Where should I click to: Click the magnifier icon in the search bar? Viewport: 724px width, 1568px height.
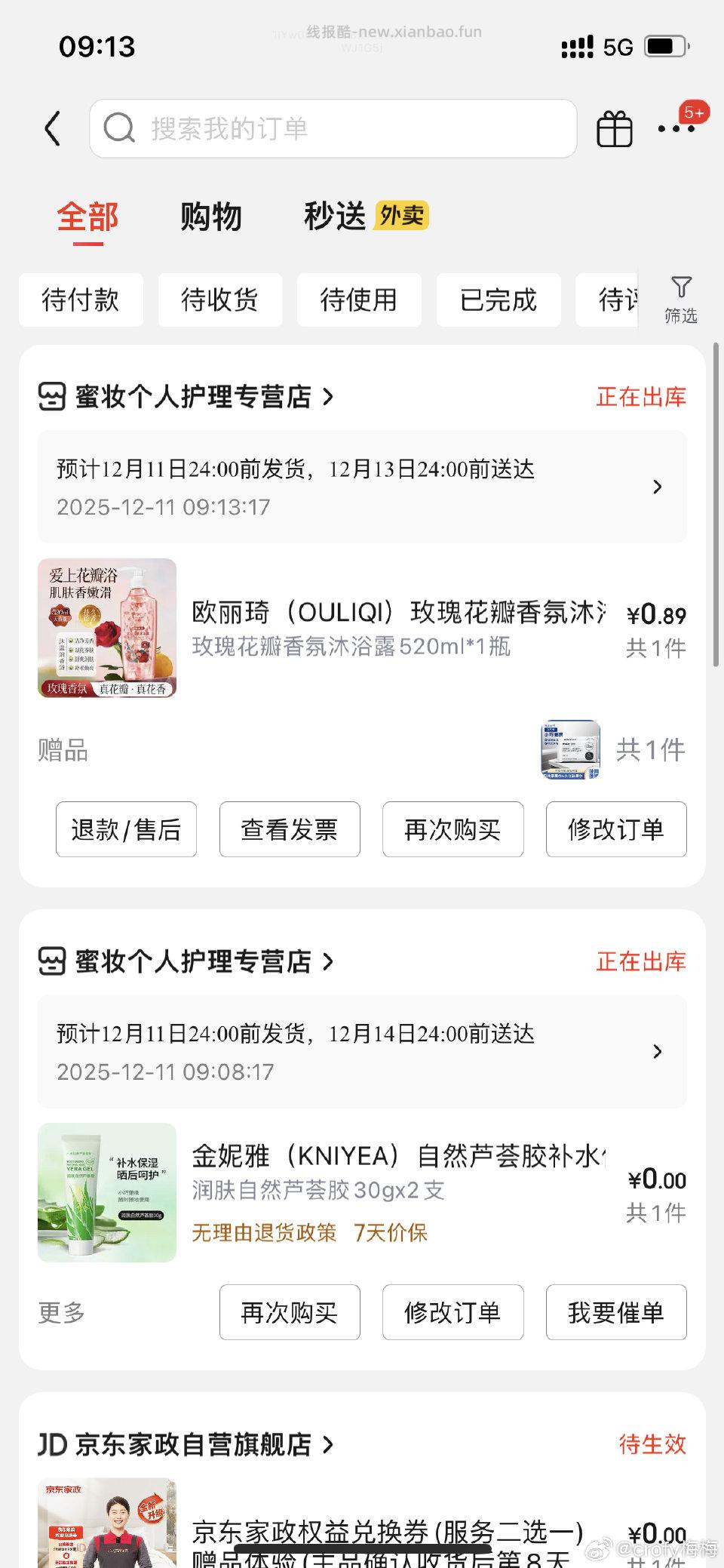click(x=119, y=128)
